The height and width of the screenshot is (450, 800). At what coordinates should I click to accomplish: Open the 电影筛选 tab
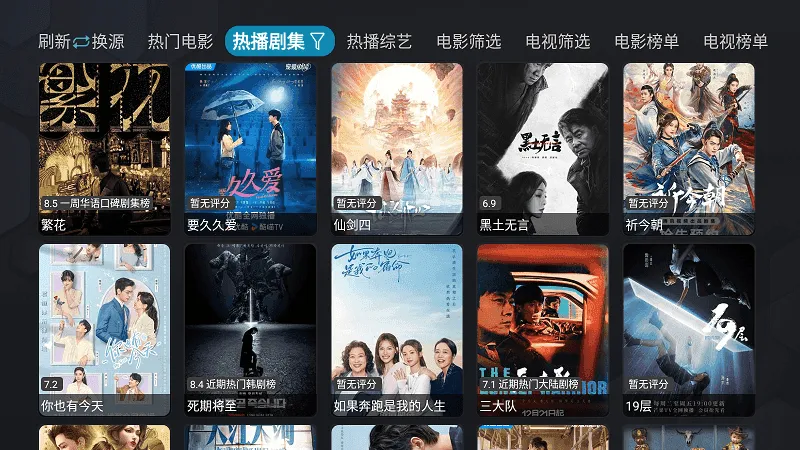click(468, 41)
